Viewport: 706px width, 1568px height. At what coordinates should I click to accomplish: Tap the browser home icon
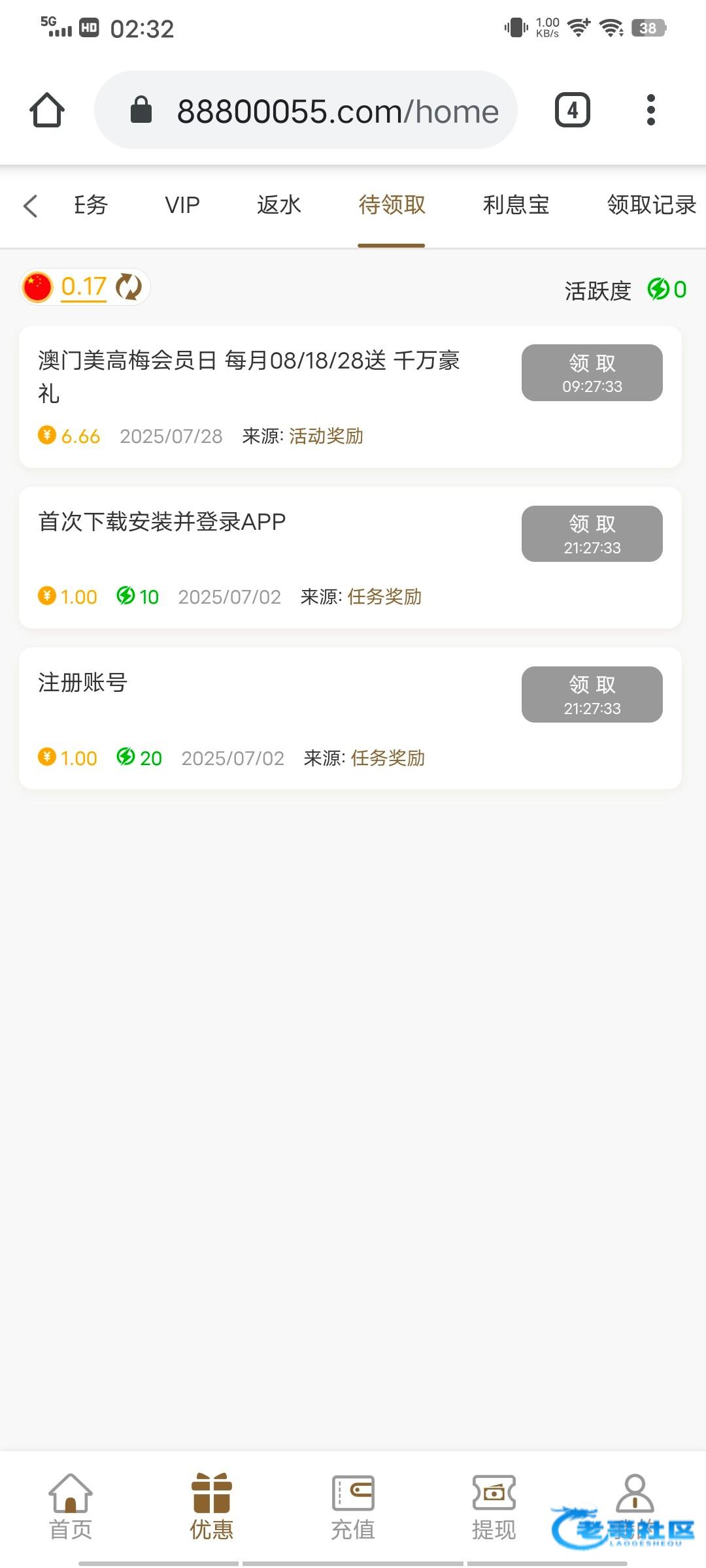[x=47, y=110]
